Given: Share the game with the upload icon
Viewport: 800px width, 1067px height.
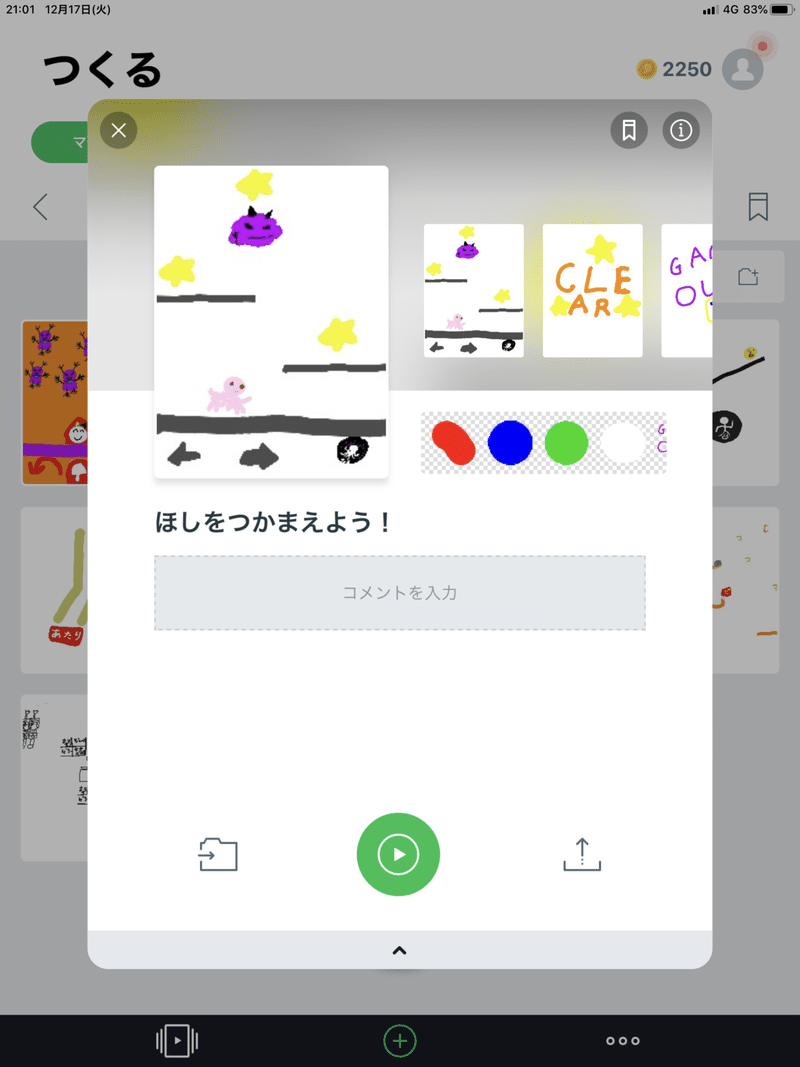Looking at the screenshot, I should (x=582, y=855).
